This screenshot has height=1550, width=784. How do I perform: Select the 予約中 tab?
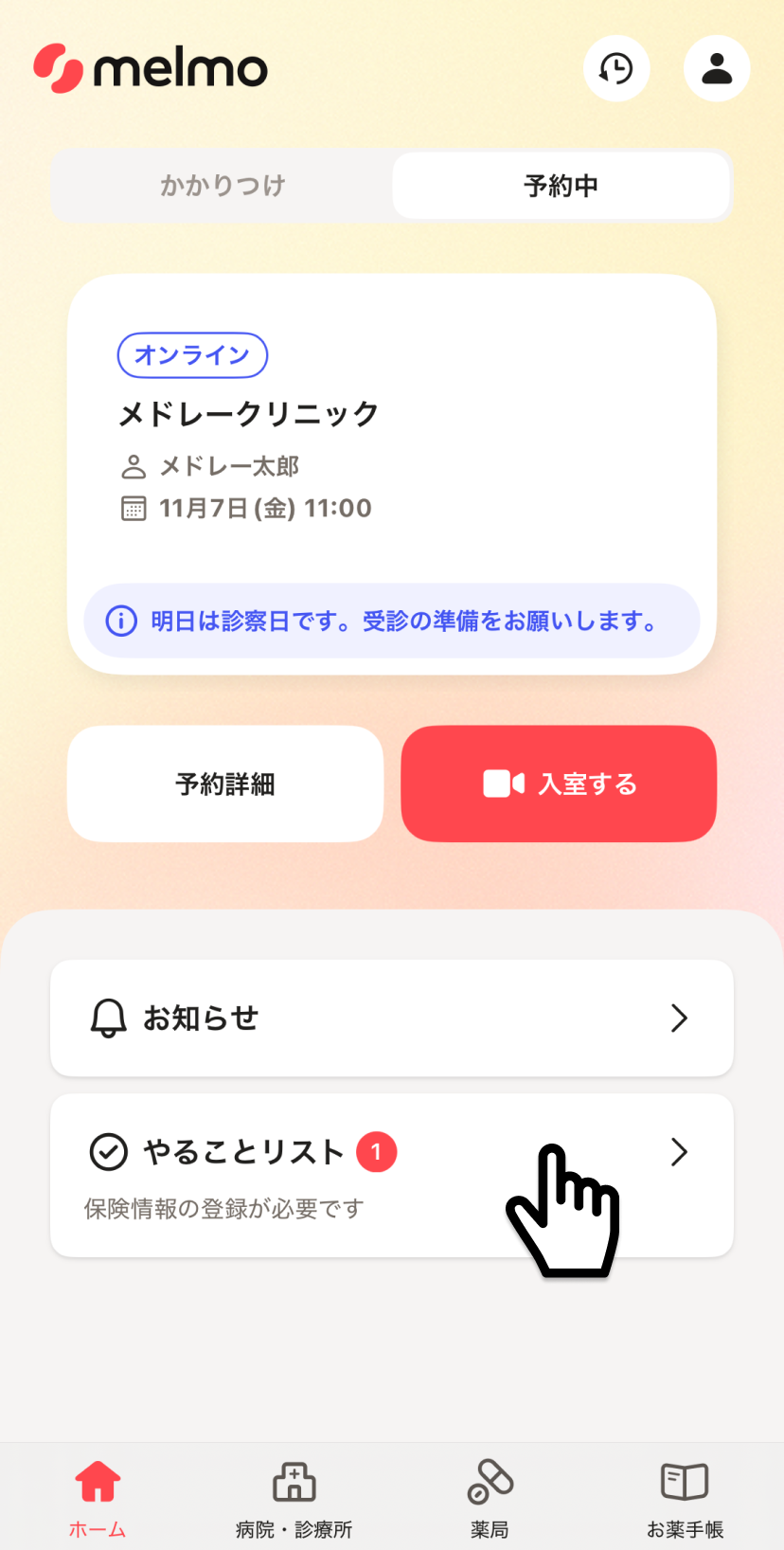coord(561,186)
